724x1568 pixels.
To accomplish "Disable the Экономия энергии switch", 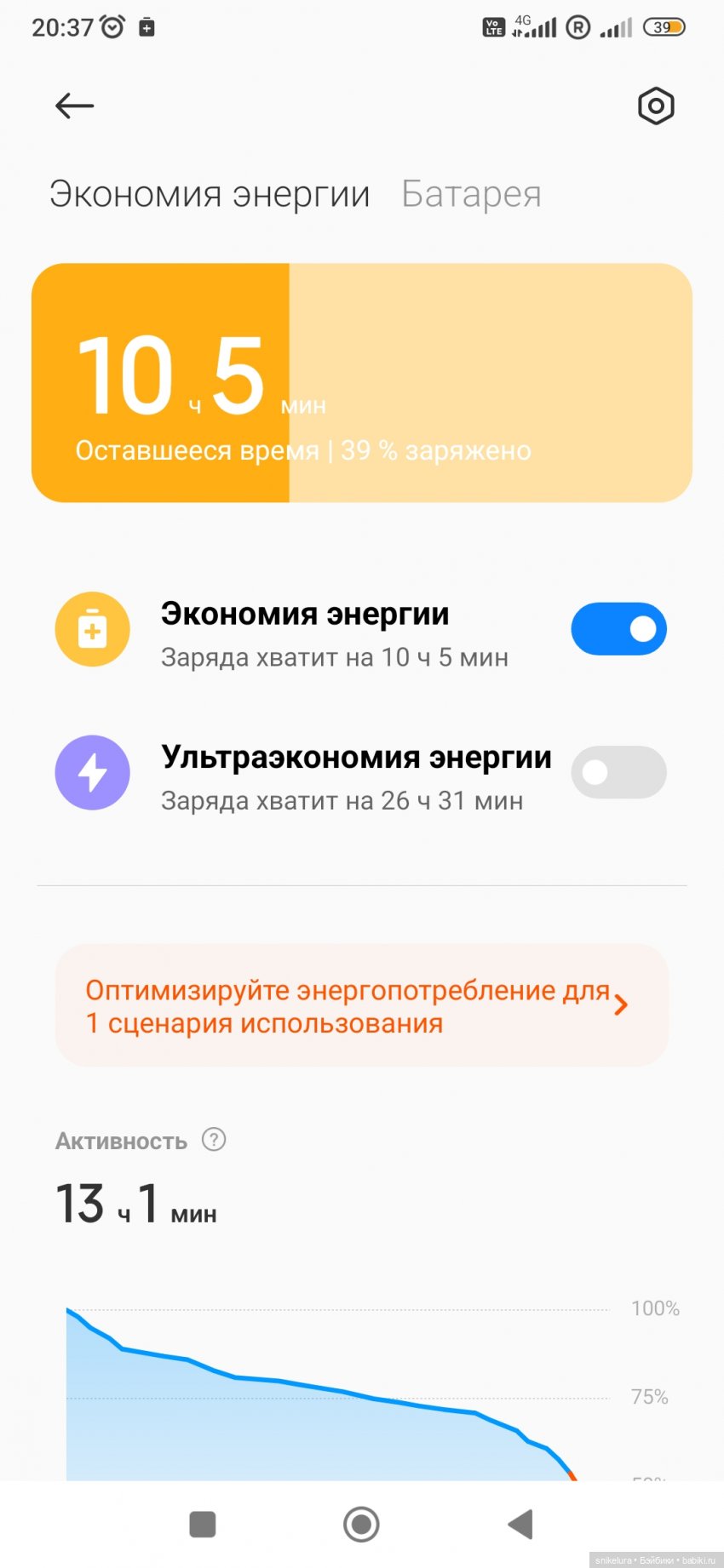I will [x=618, y=629].
